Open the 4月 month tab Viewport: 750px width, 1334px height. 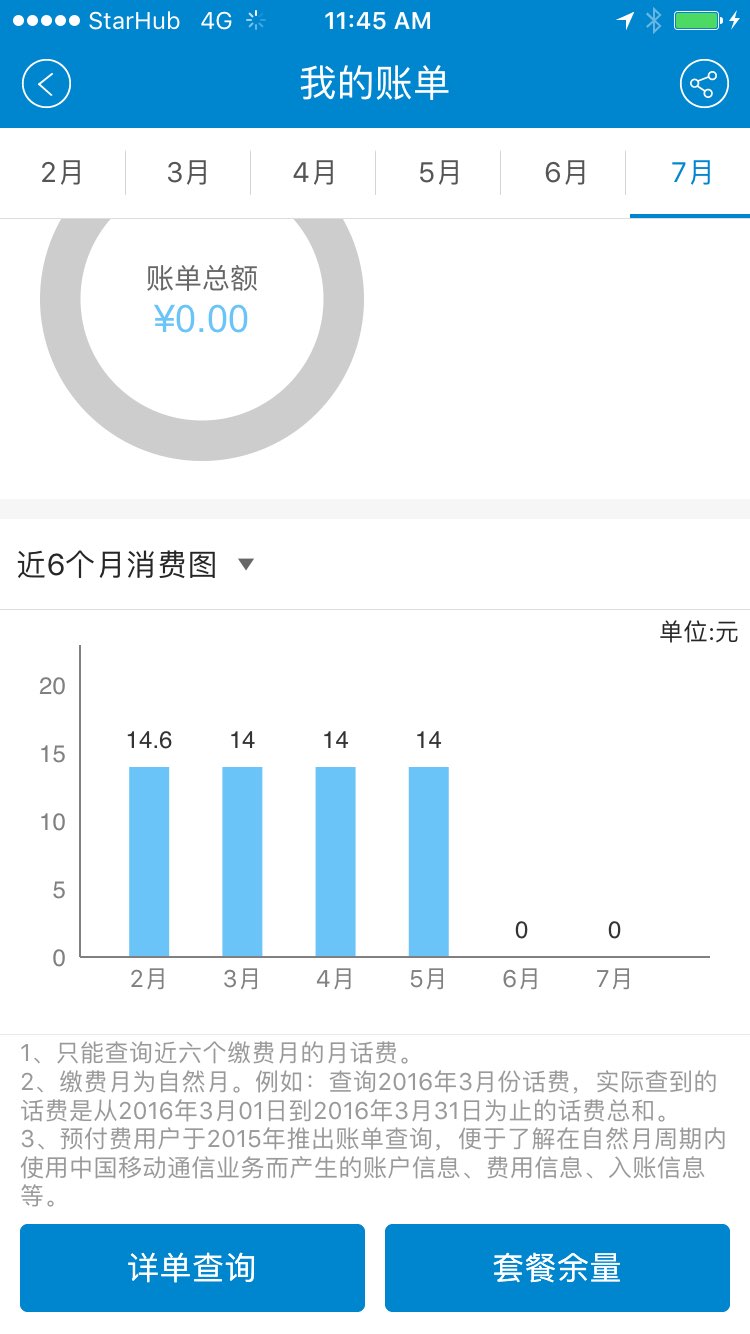pyautogui.click(x=313, y=173)
